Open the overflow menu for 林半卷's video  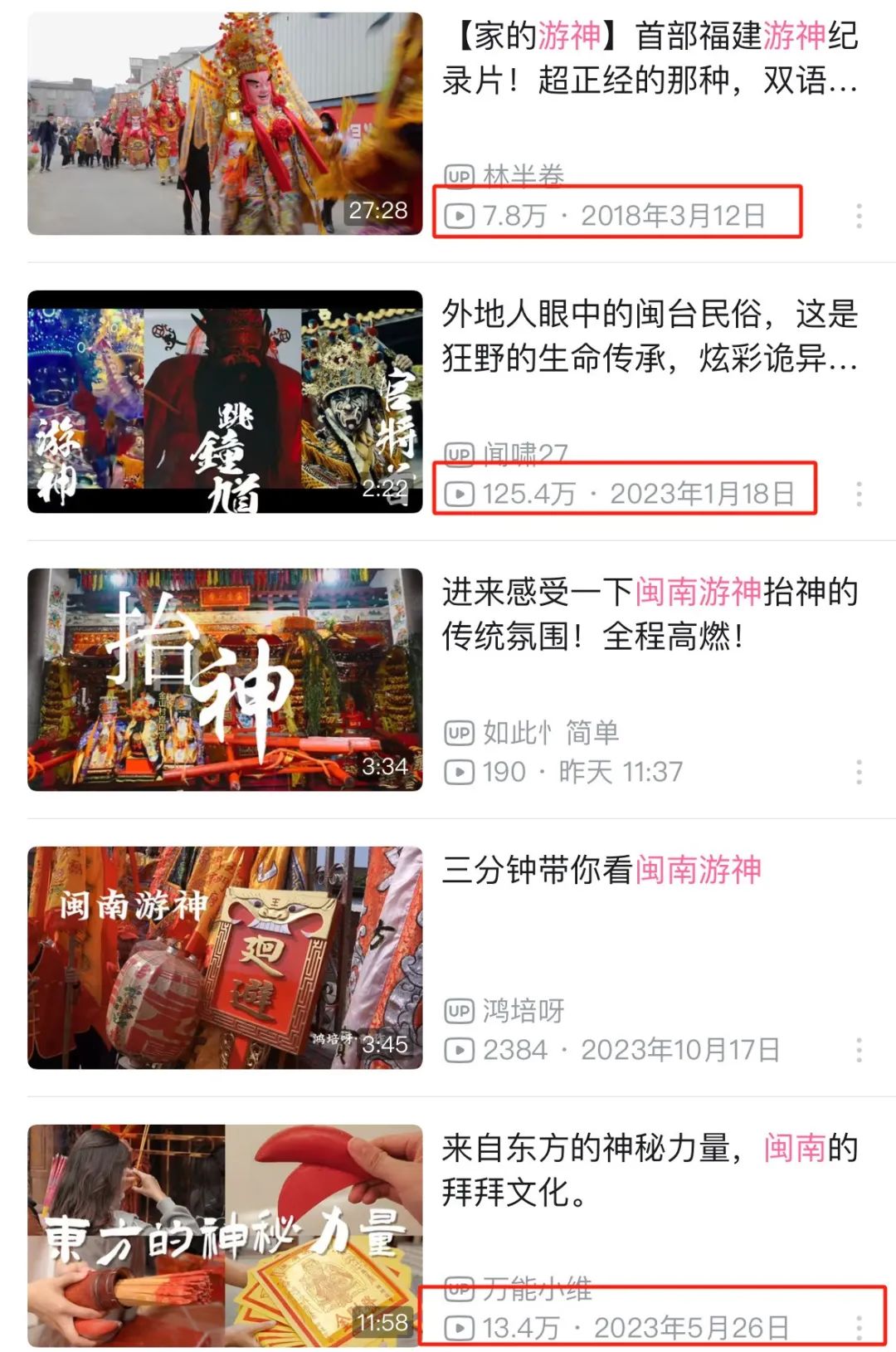(x=859, y=216)
